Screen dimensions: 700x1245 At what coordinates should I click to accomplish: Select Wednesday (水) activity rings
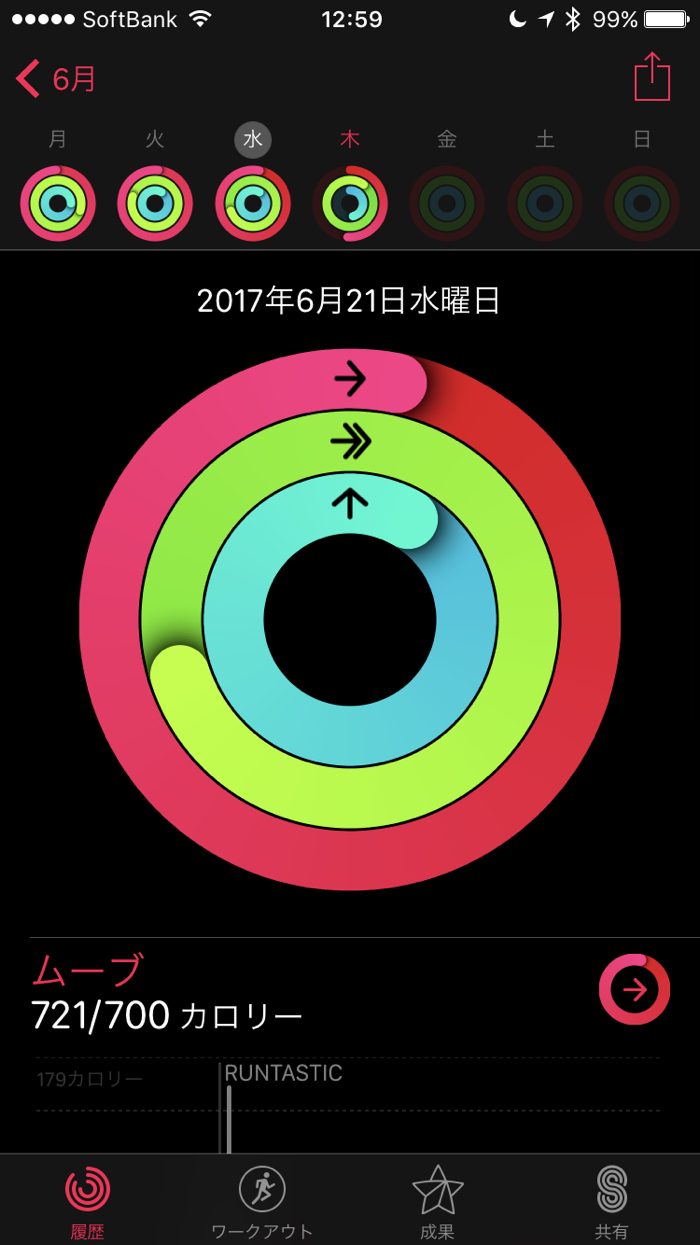point(253,203)
